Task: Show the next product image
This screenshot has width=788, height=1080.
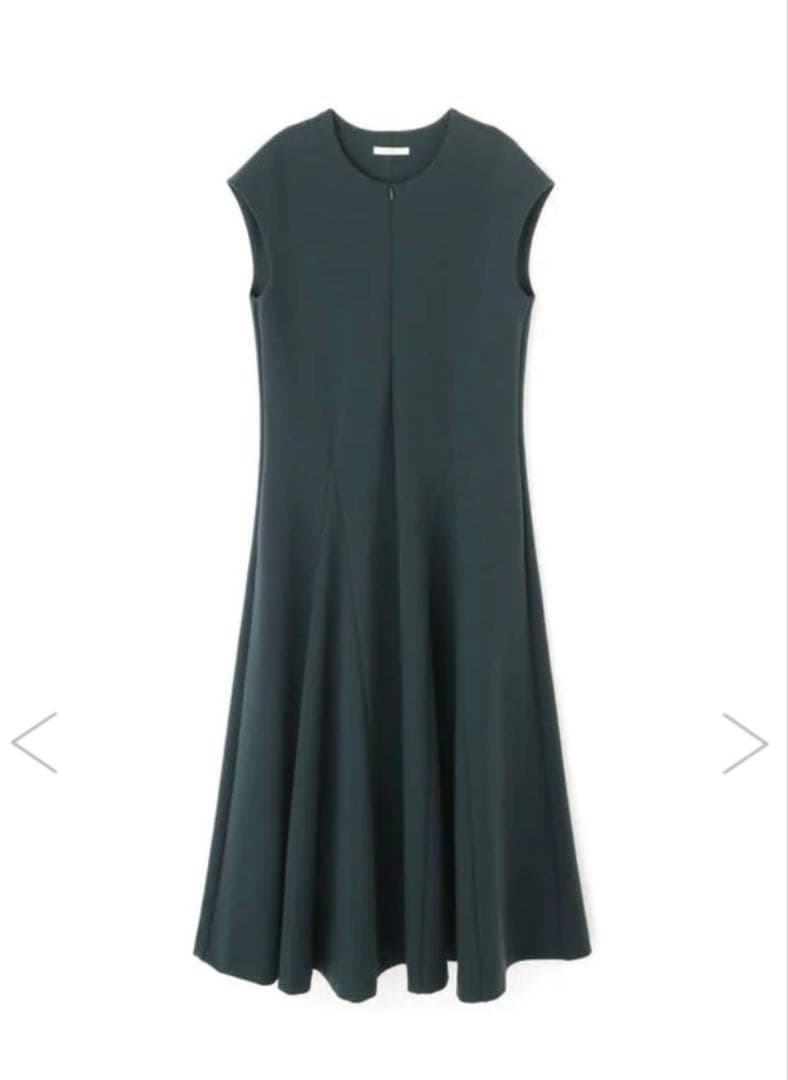Action: (744, 742)
